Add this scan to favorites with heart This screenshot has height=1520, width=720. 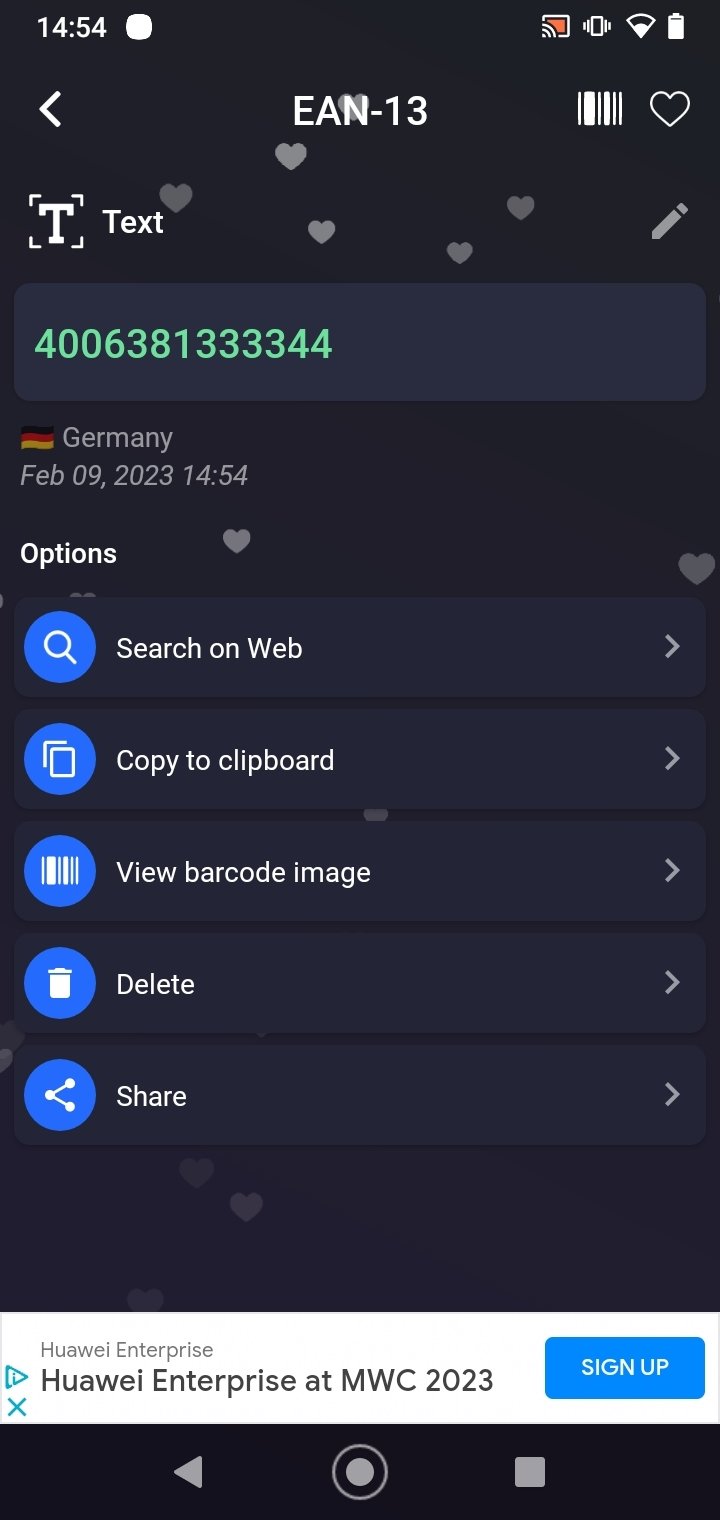pos(670,109)
